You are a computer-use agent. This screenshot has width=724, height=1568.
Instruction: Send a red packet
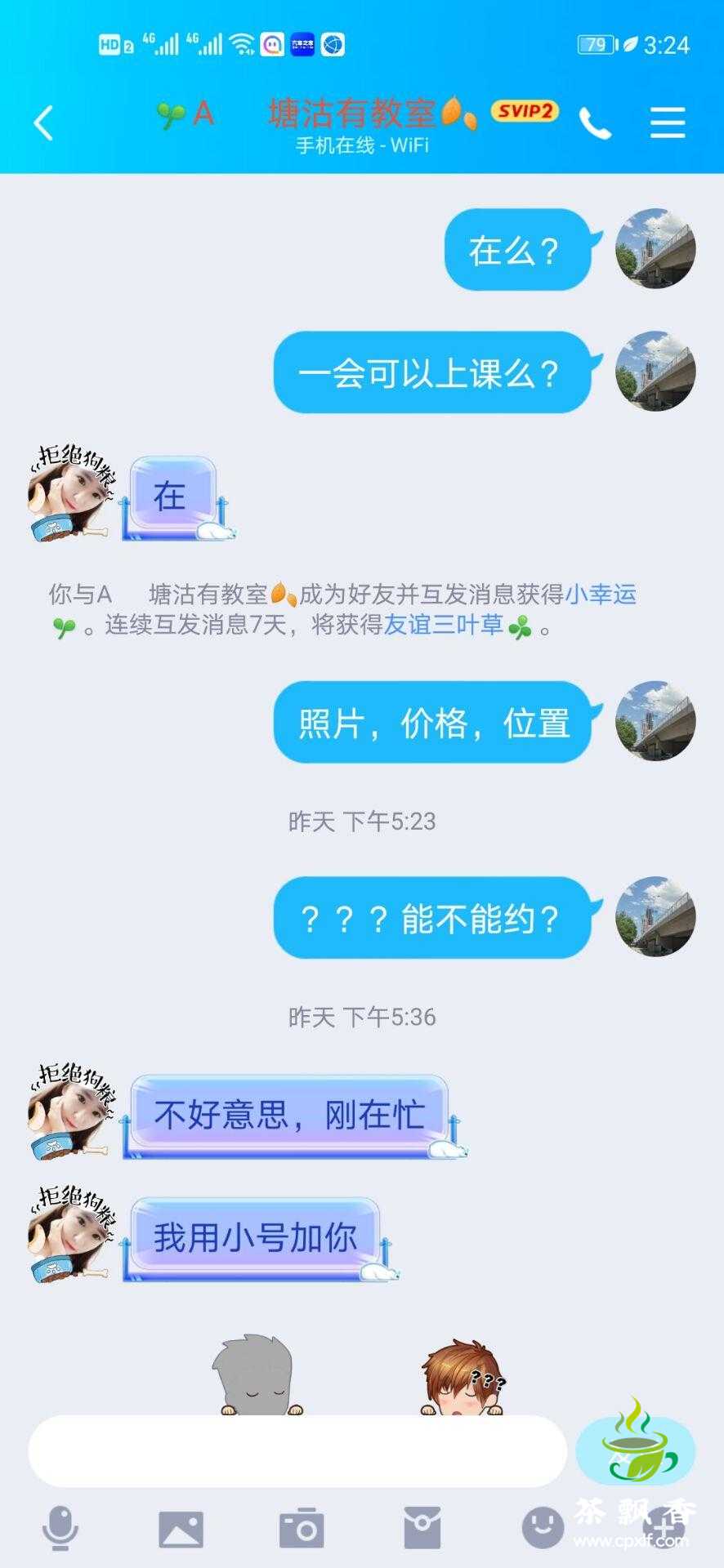click(422, 1527)
